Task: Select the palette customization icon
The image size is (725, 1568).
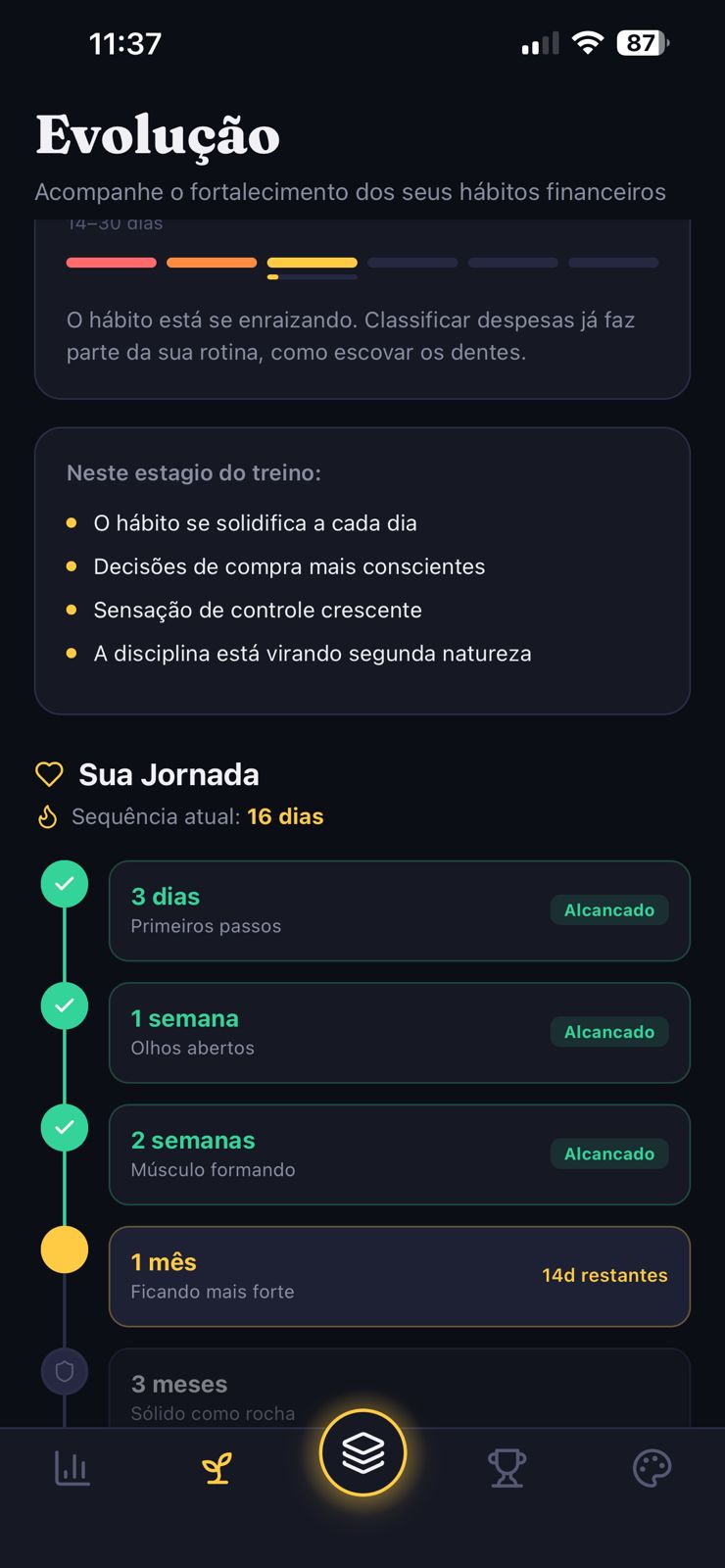Action: coord(652,1468)
